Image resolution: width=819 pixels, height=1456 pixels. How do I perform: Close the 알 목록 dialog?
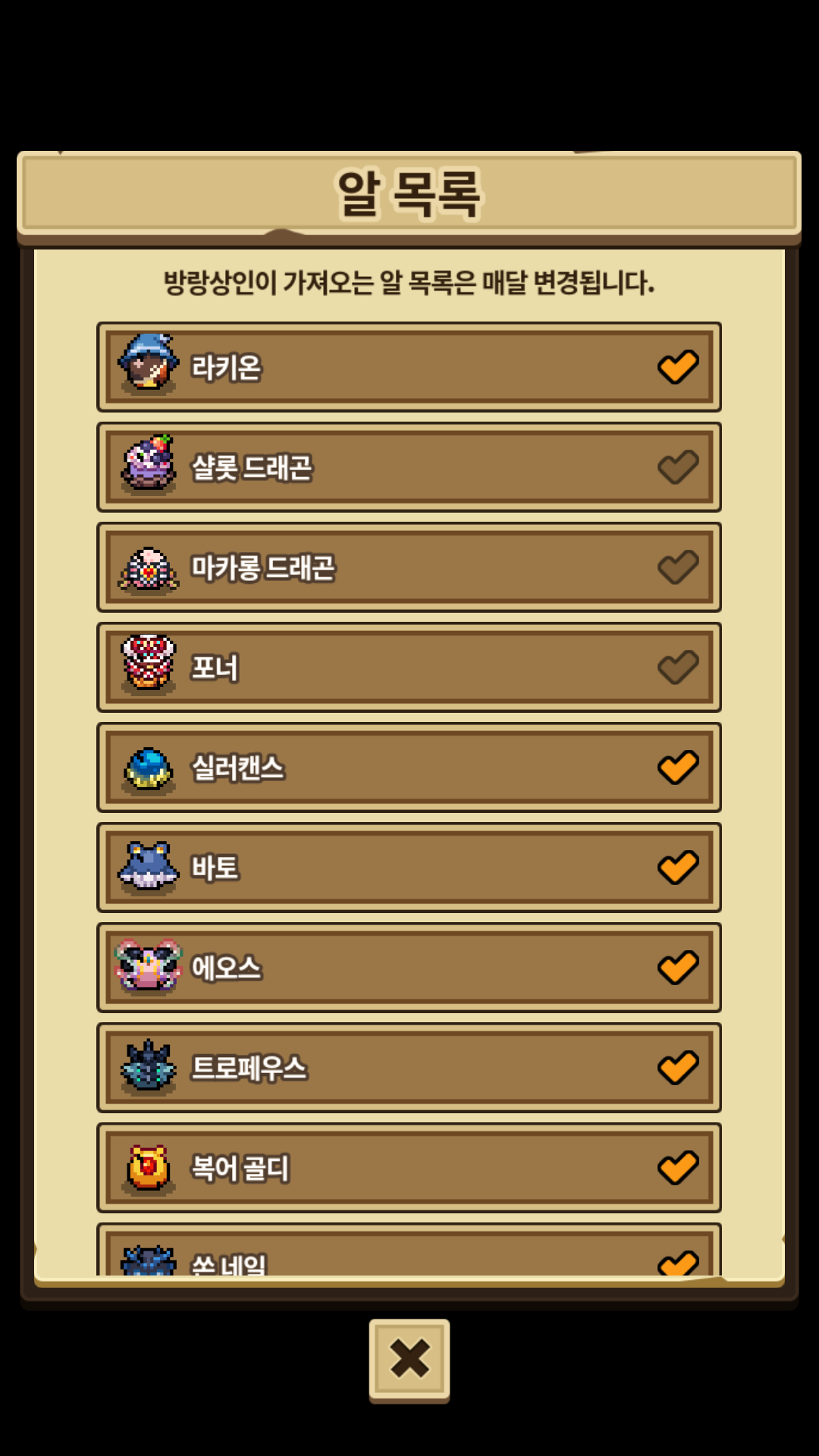click(409, 1359)
